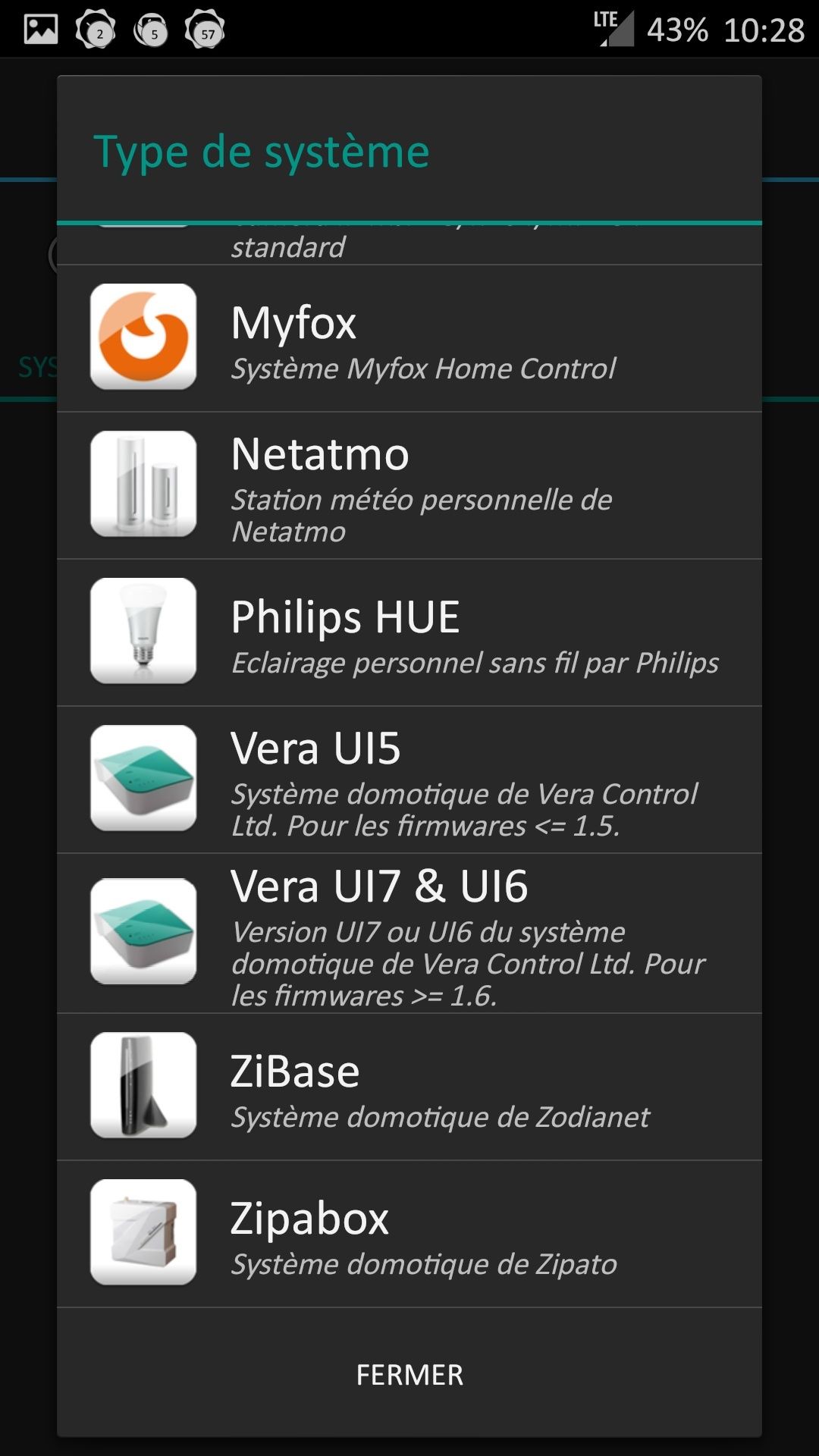Image resolution: width=819 pixels, height=1456 pixels.
Task: Close the dialog with FERMER
Action: [409, 1375]
